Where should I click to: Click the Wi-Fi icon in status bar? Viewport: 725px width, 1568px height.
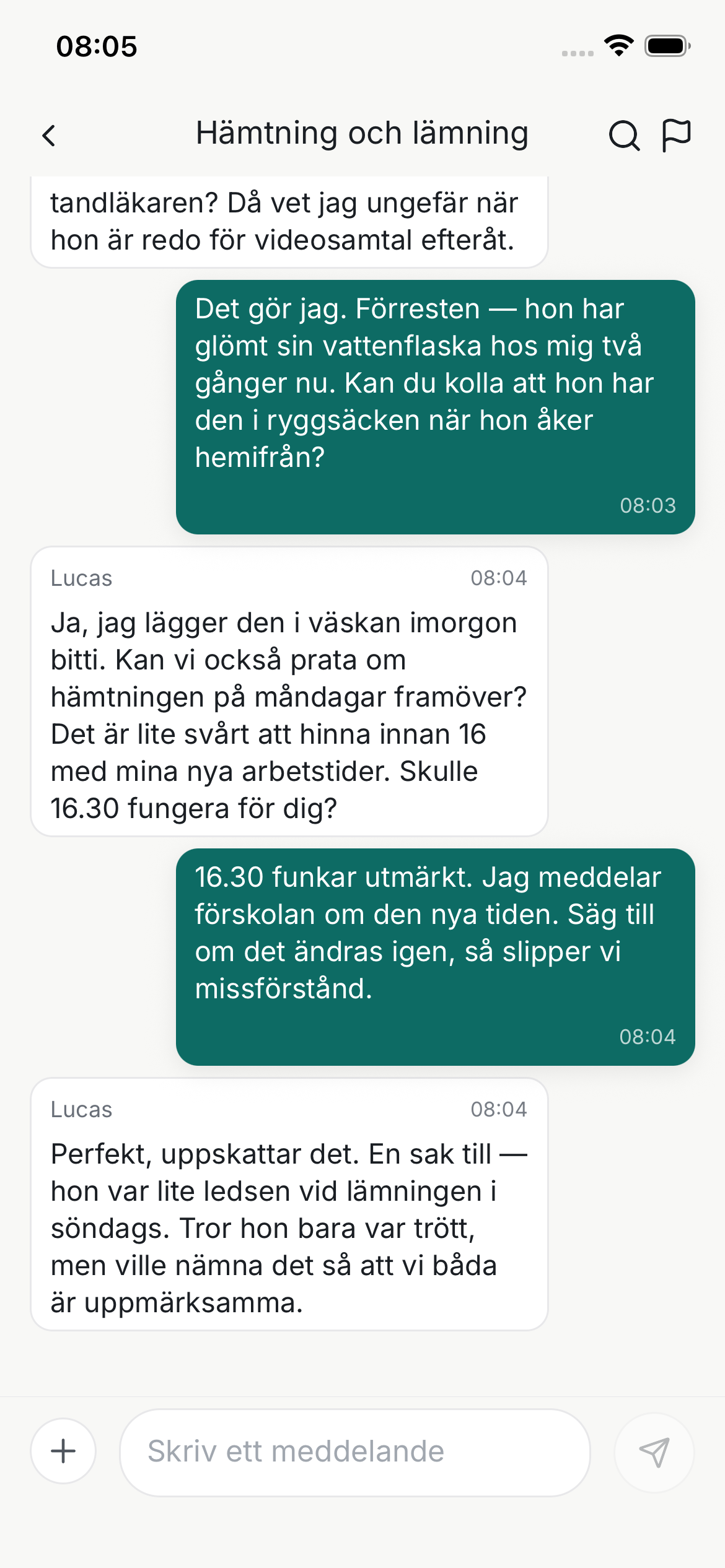click(617, 46)
